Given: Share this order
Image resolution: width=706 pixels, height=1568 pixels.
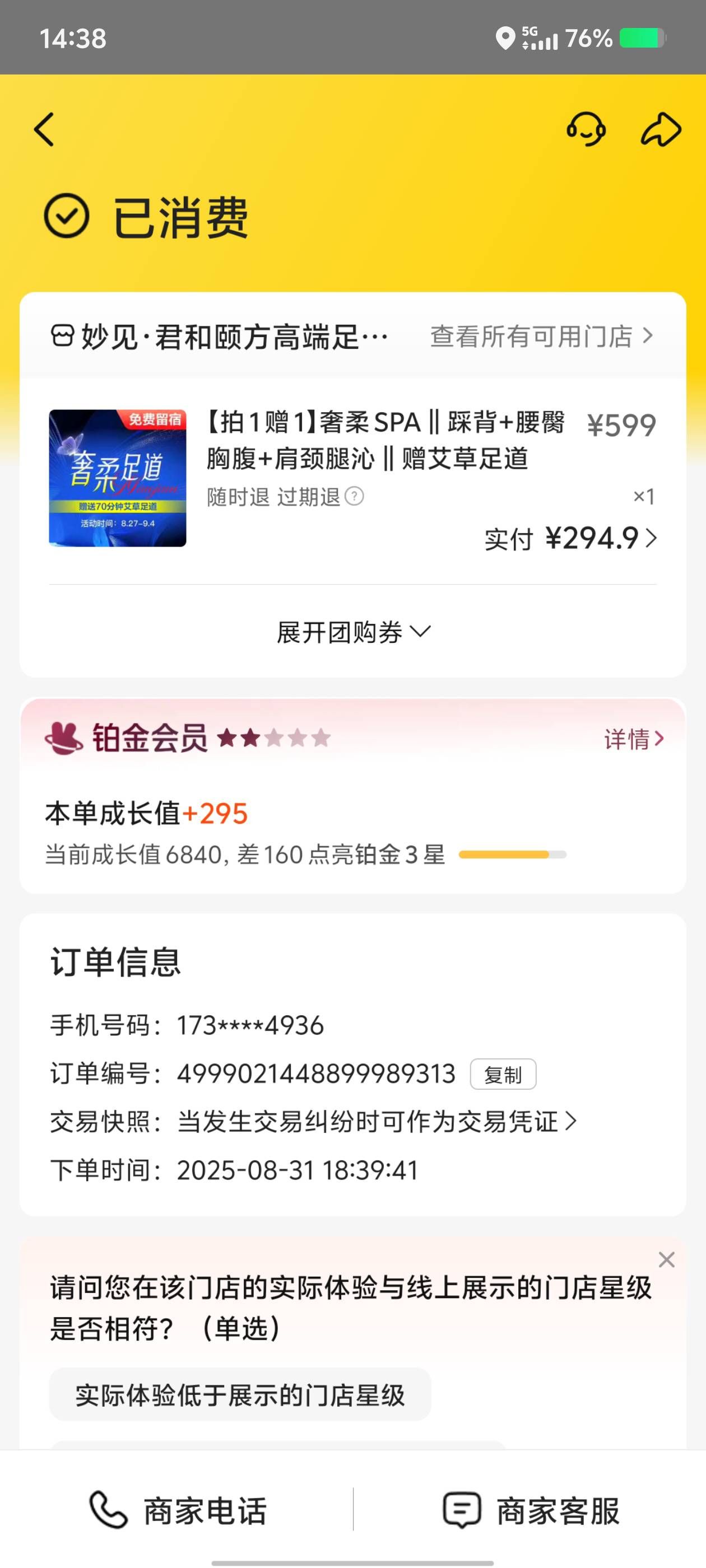Looking at the screenshot, I should pos(661,129).
